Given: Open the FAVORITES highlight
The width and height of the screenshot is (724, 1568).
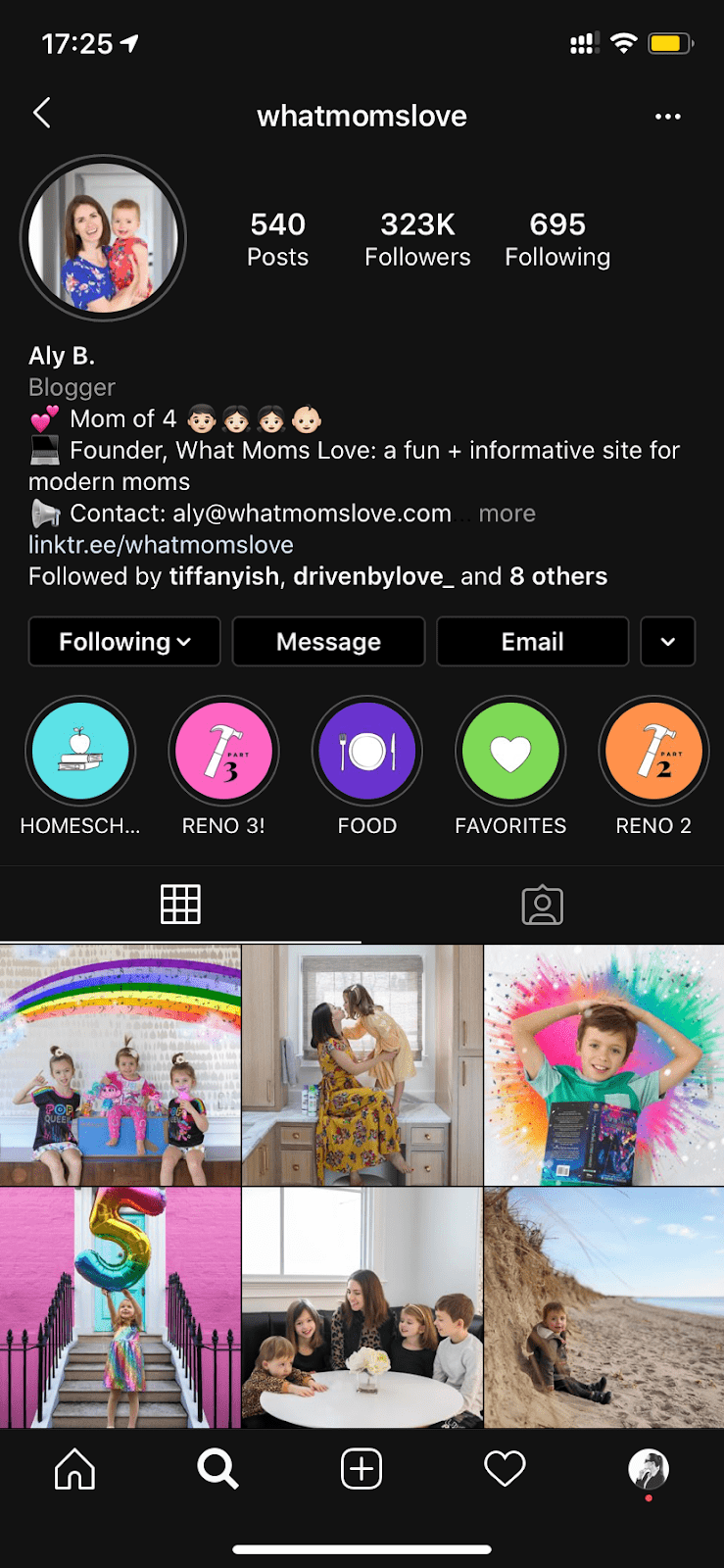Looking at the screenshot, I should pos(510,752).
